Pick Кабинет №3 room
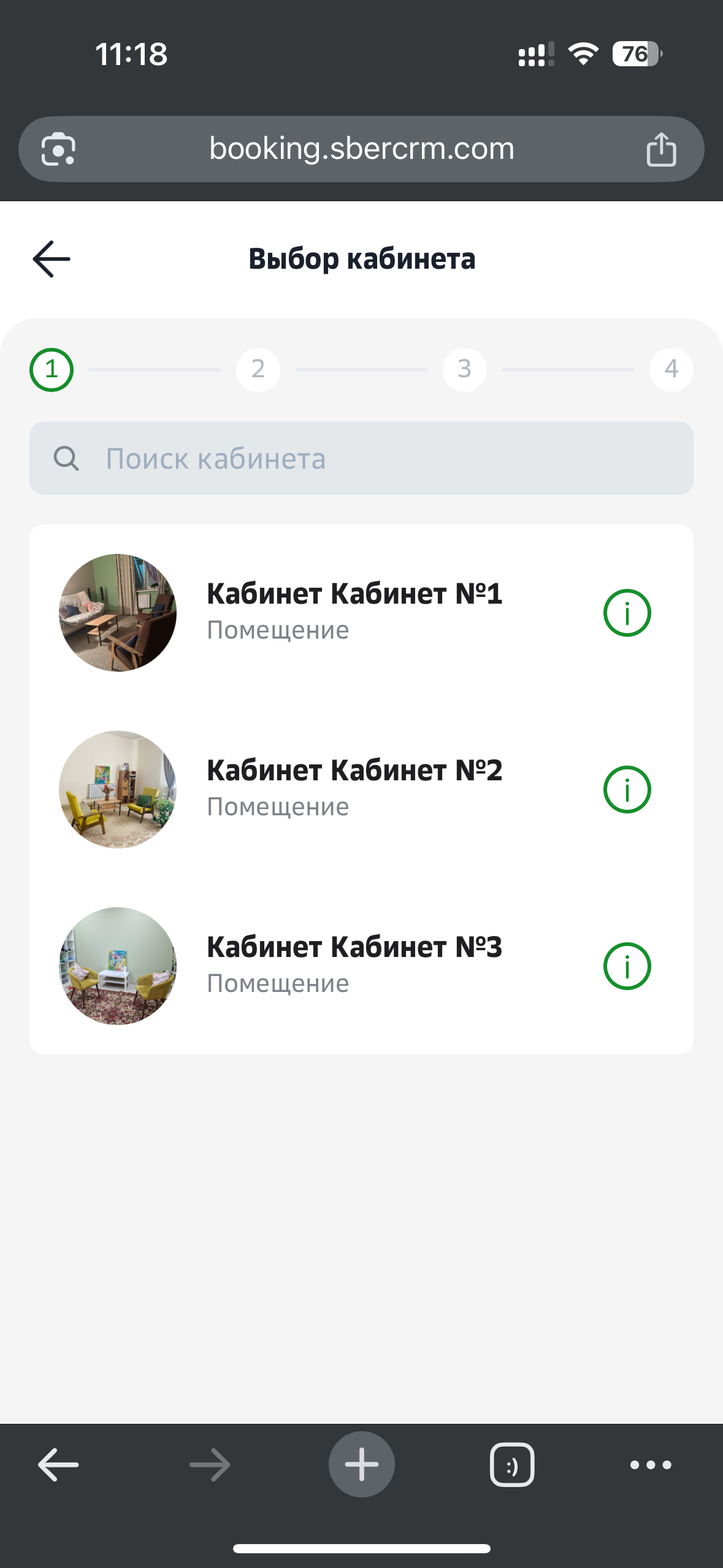 click(x=354, y=966)
